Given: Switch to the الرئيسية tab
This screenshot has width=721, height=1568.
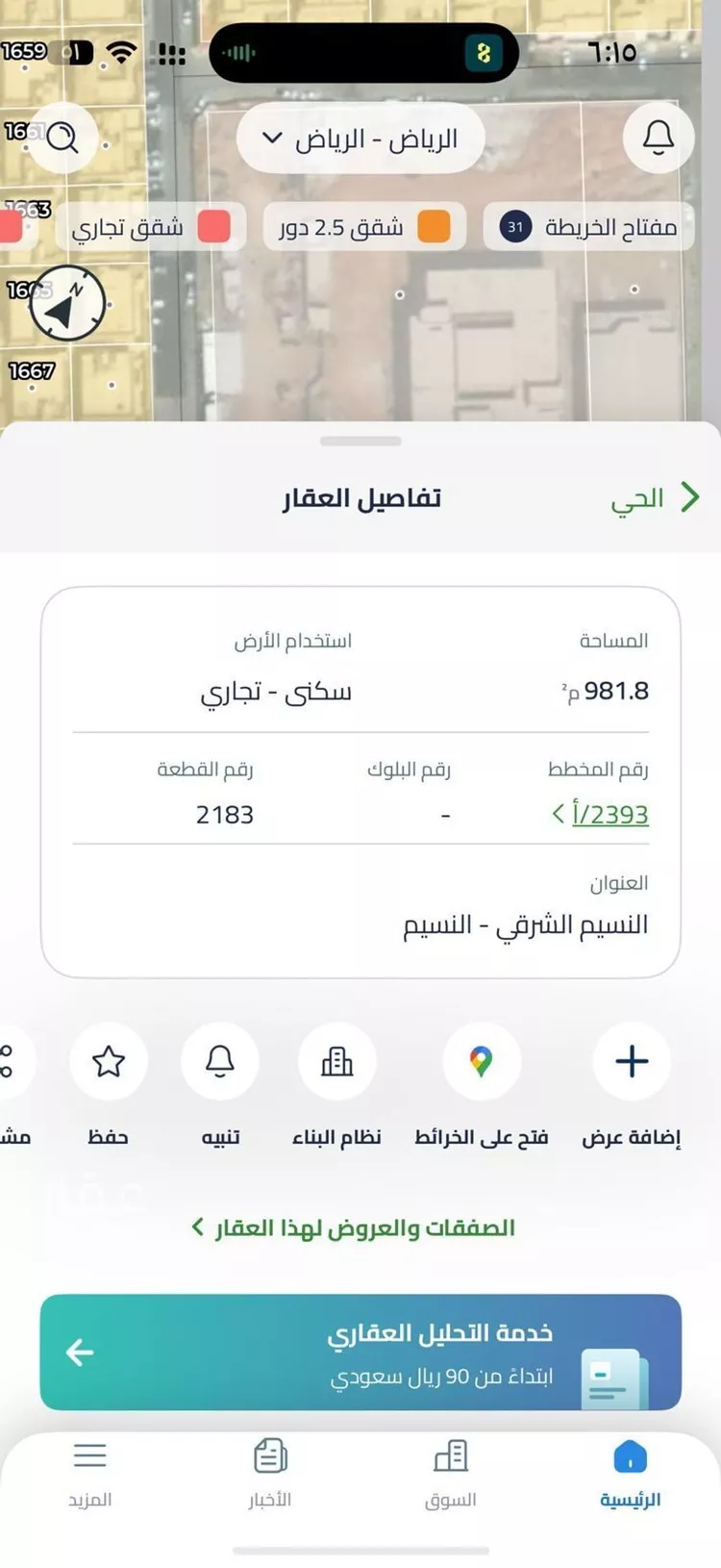Looking at the screenshot, I should pos(630,1474).
